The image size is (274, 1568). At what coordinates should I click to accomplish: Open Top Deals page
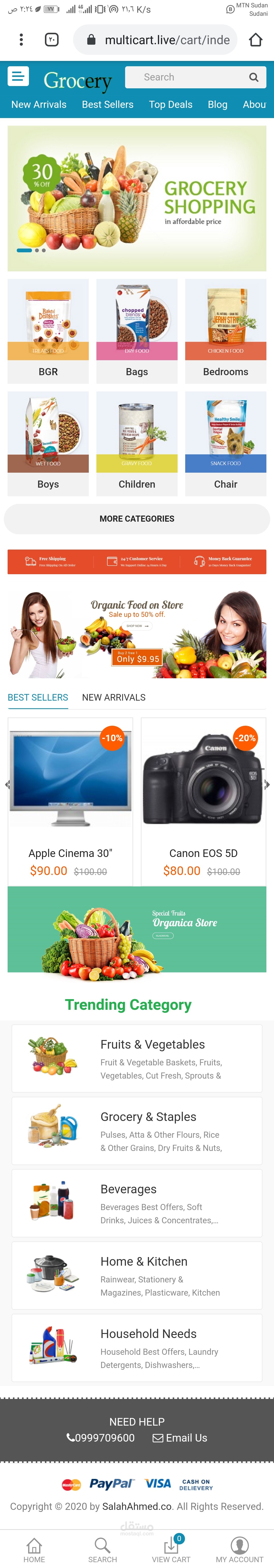coord(170,105)
